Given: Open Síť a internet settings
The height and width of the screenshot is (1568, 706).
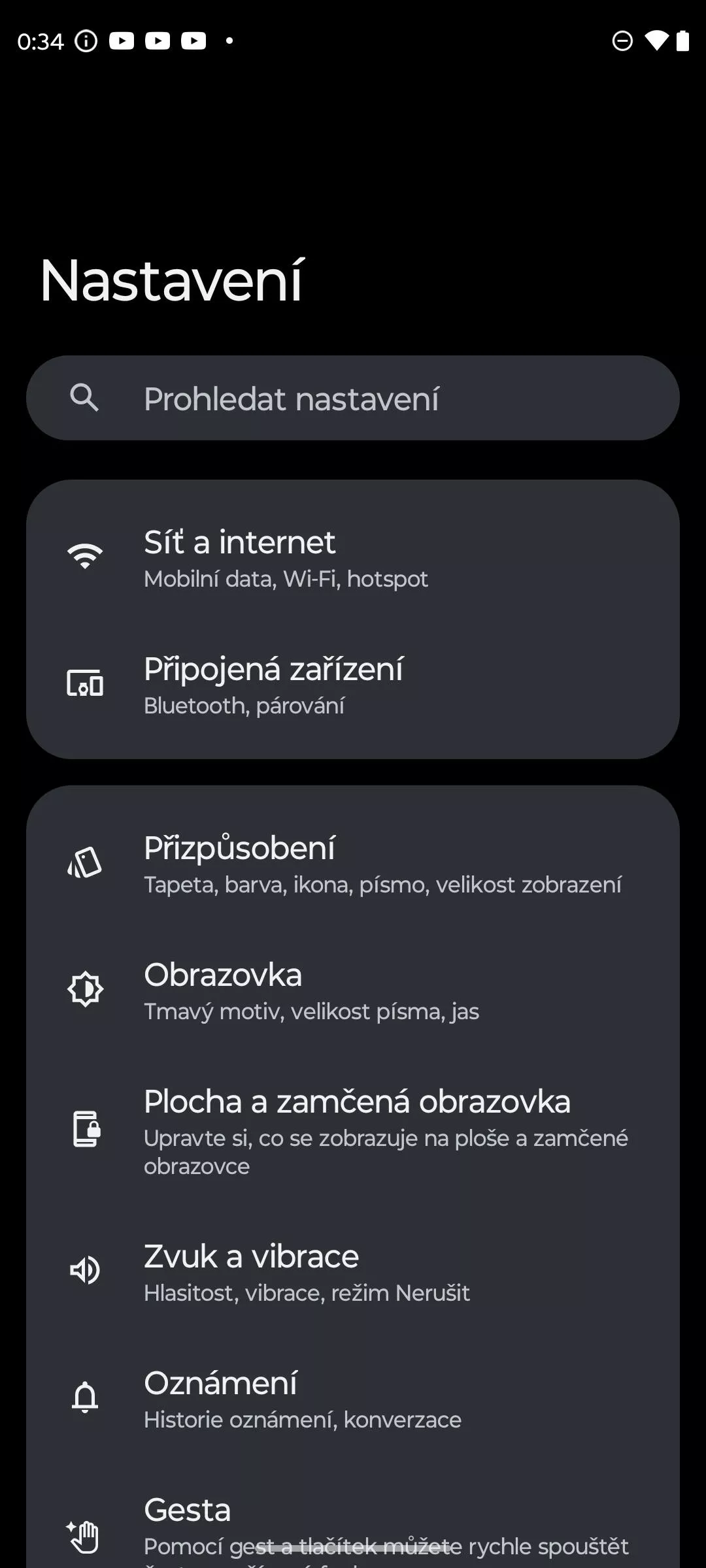Looking at the screenshot, I should (x=353, y=557).
